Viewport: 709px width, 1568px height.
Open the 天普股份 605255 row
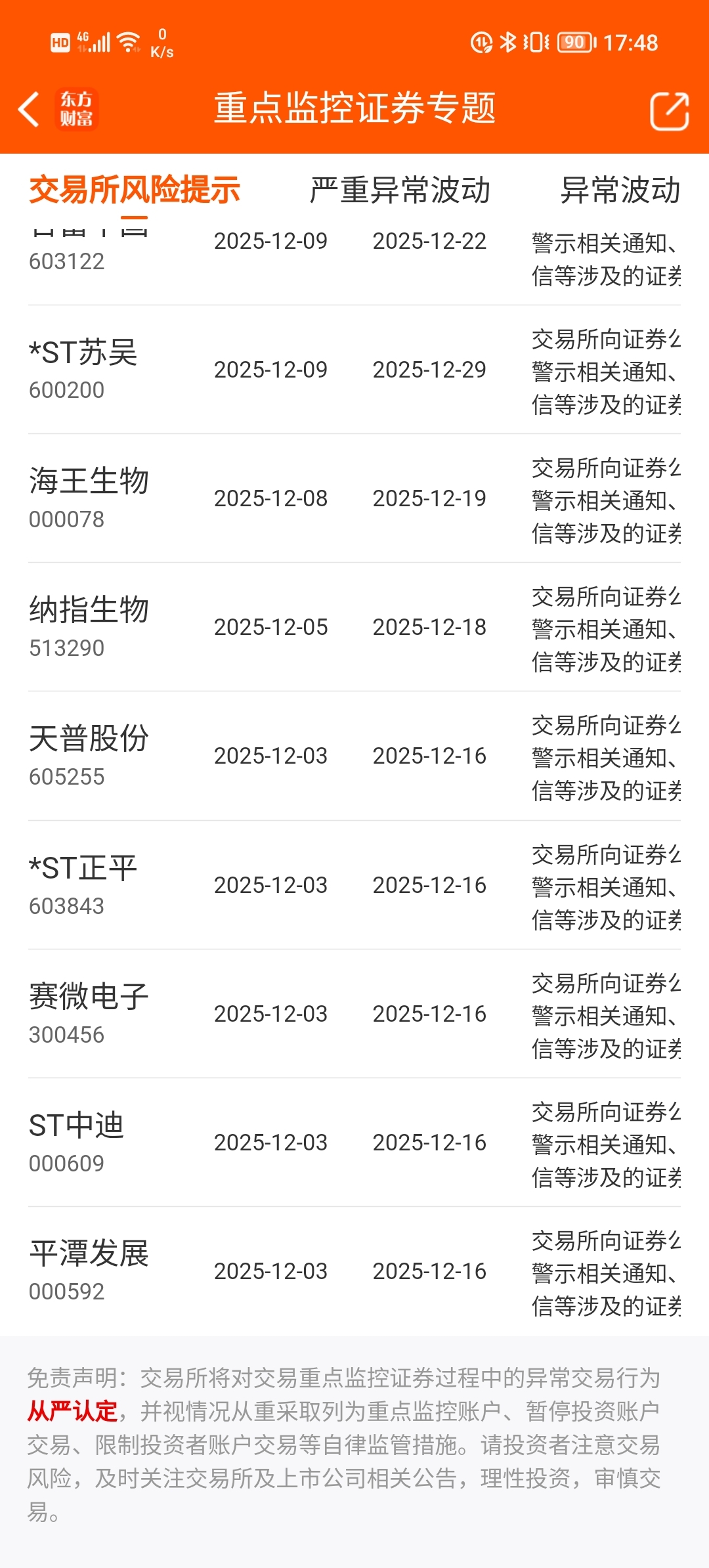354,756
